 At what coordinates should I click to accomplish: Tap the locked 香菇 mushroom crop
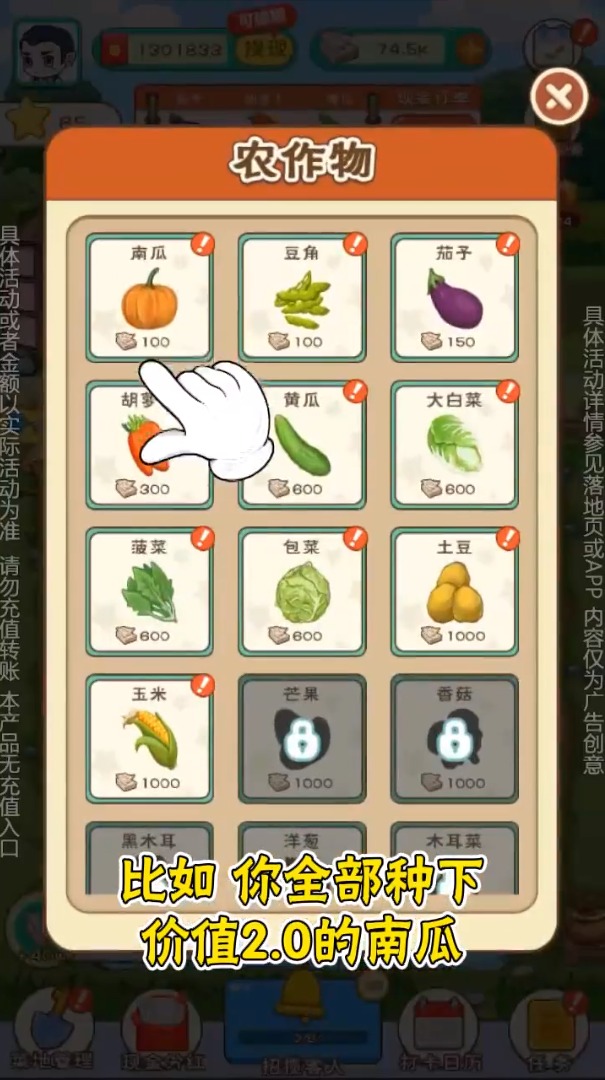pyautogui.click(x=454, y=738)
